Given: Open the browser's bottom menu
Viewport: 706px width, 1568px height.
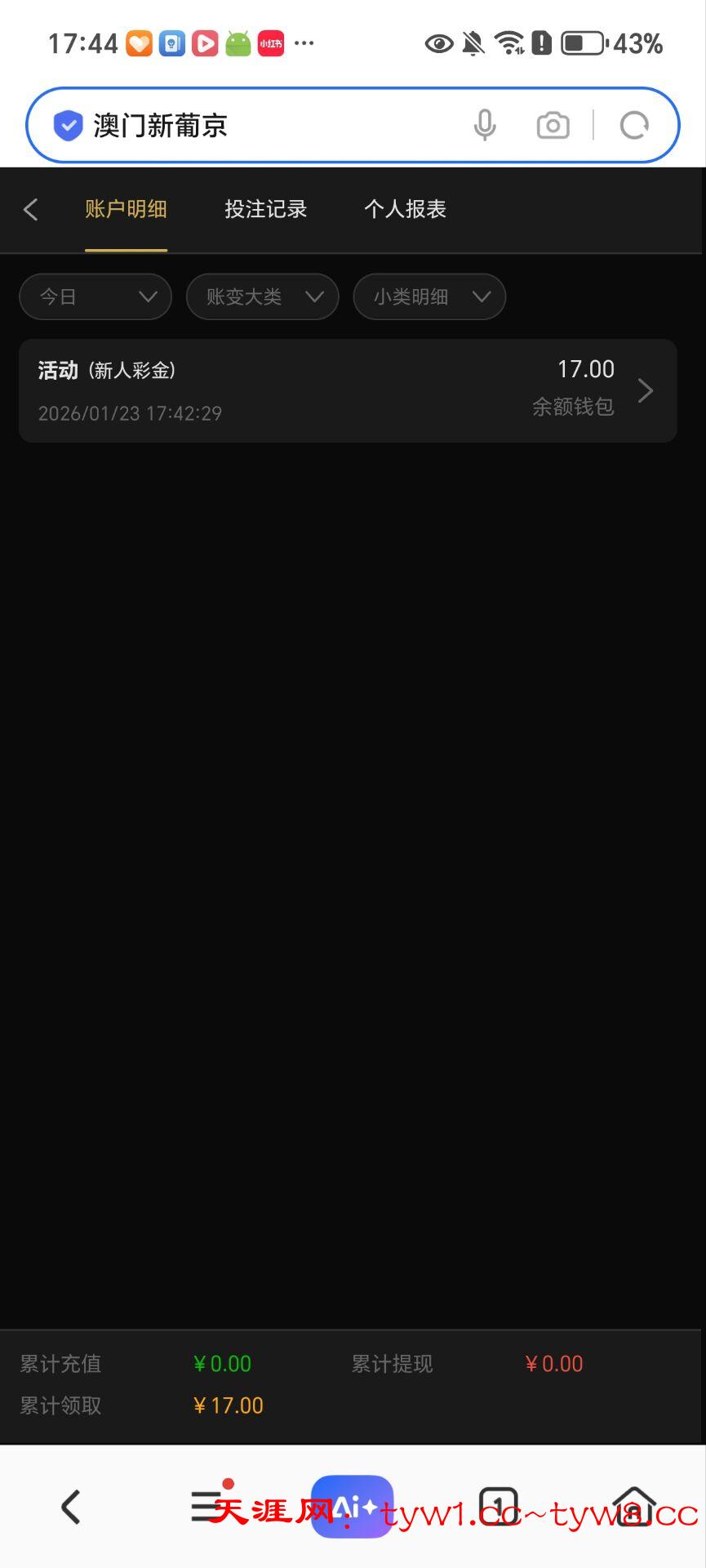Looking at the screenshot, I should coord(207,1506).
